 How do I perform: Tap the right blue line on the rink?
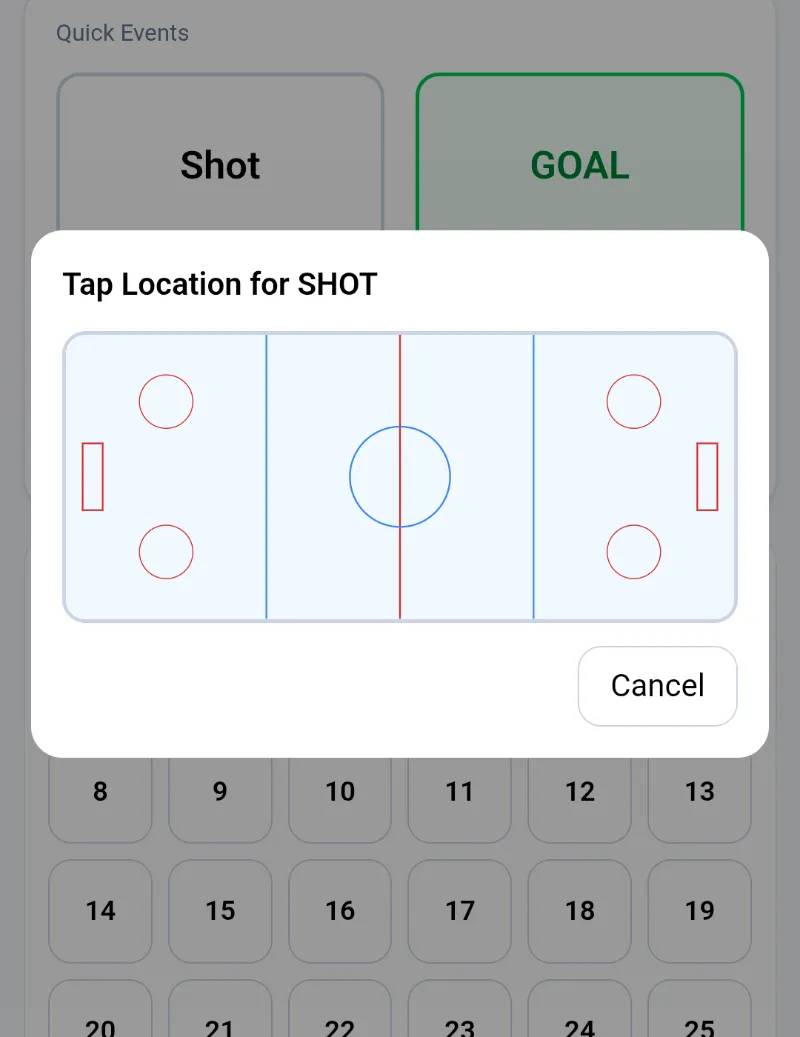coord(533,476)
